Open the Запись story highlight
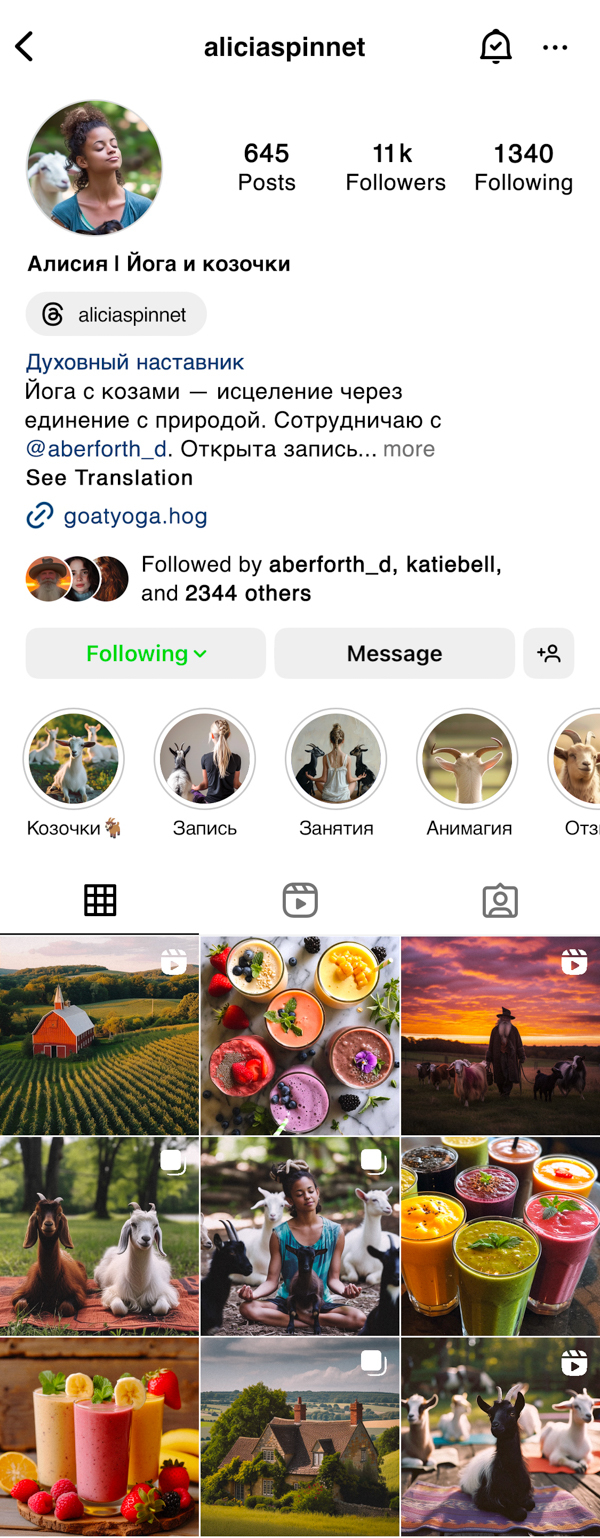Image resolution: width=600 pixels, height=1538 pixels. (205, 760)
